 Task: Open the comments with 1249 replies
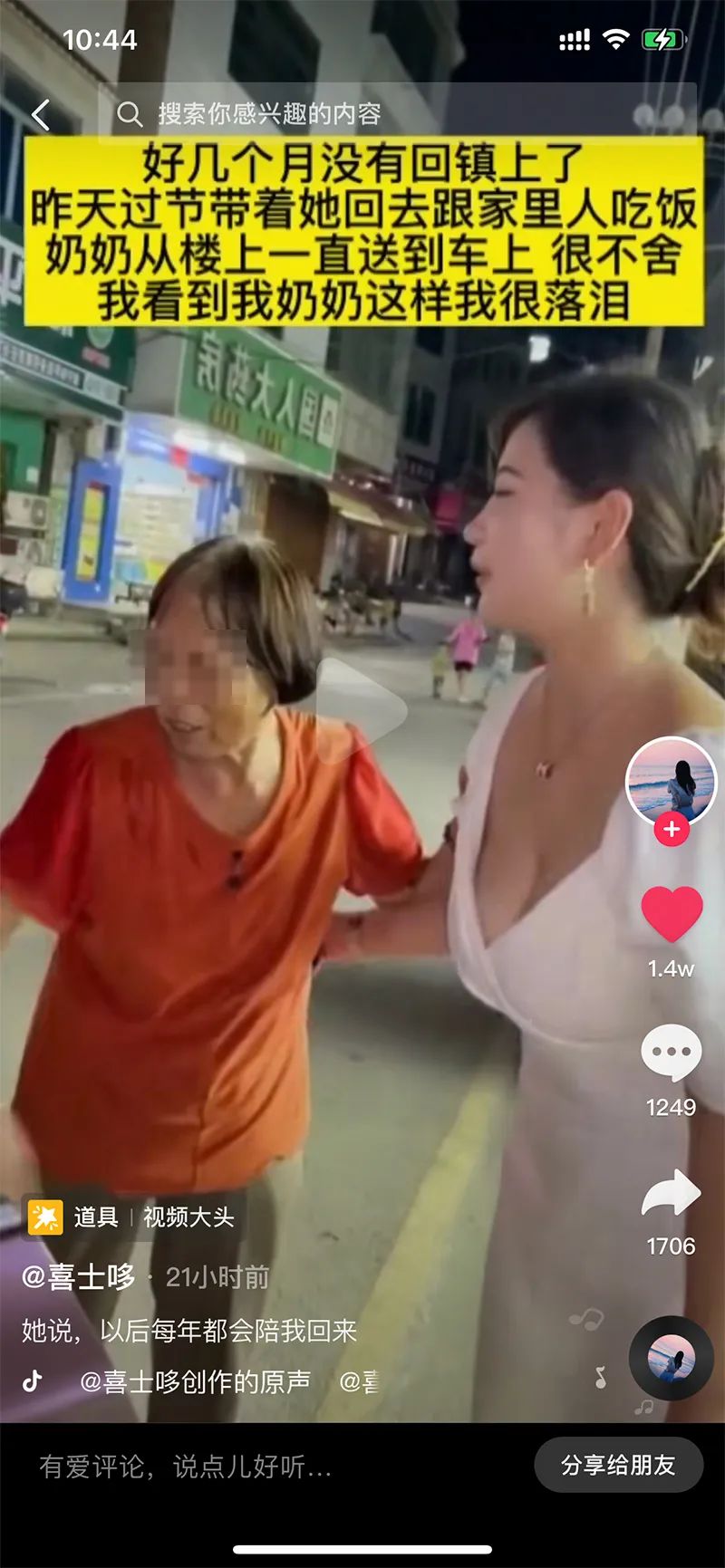coord(672,1053)
